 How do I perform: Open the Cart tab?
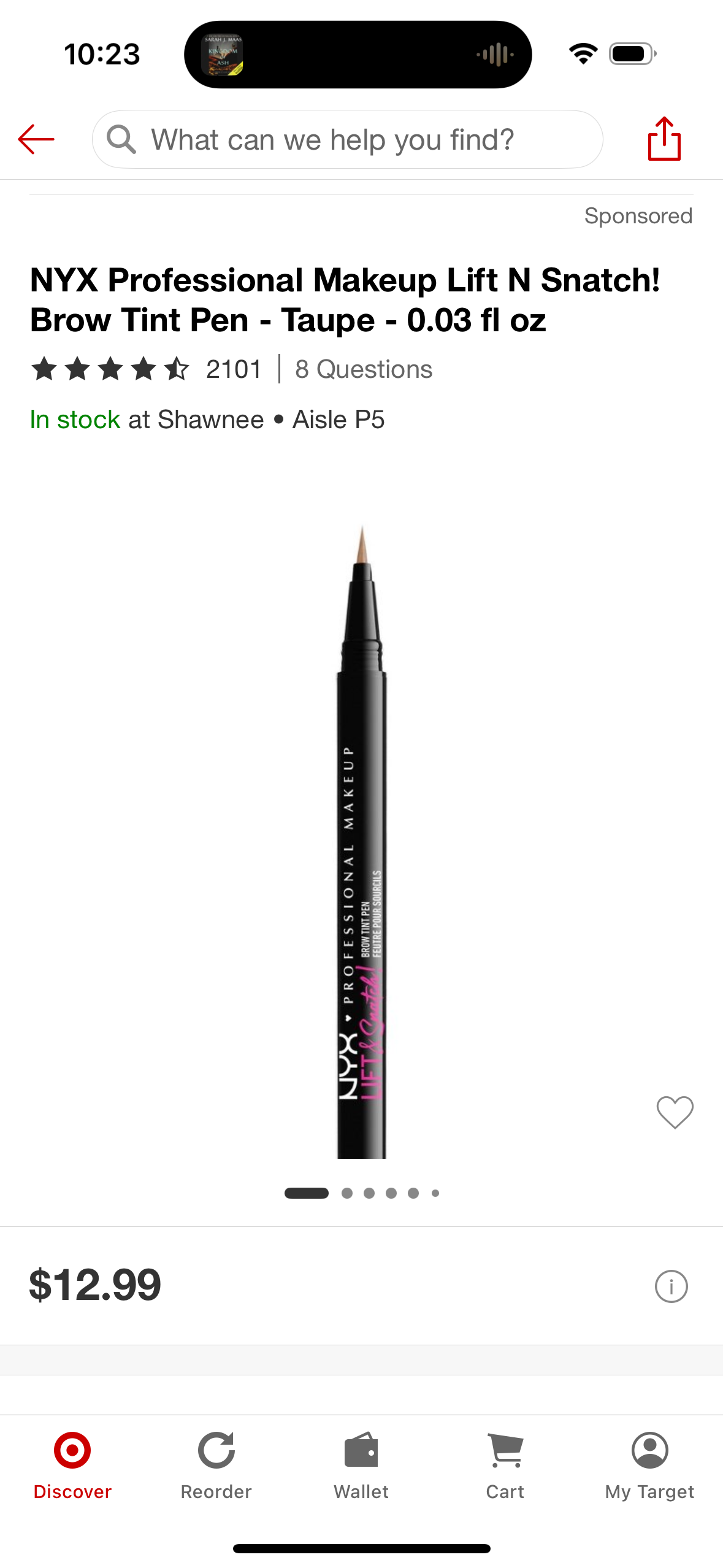[x=505, y=1465]
